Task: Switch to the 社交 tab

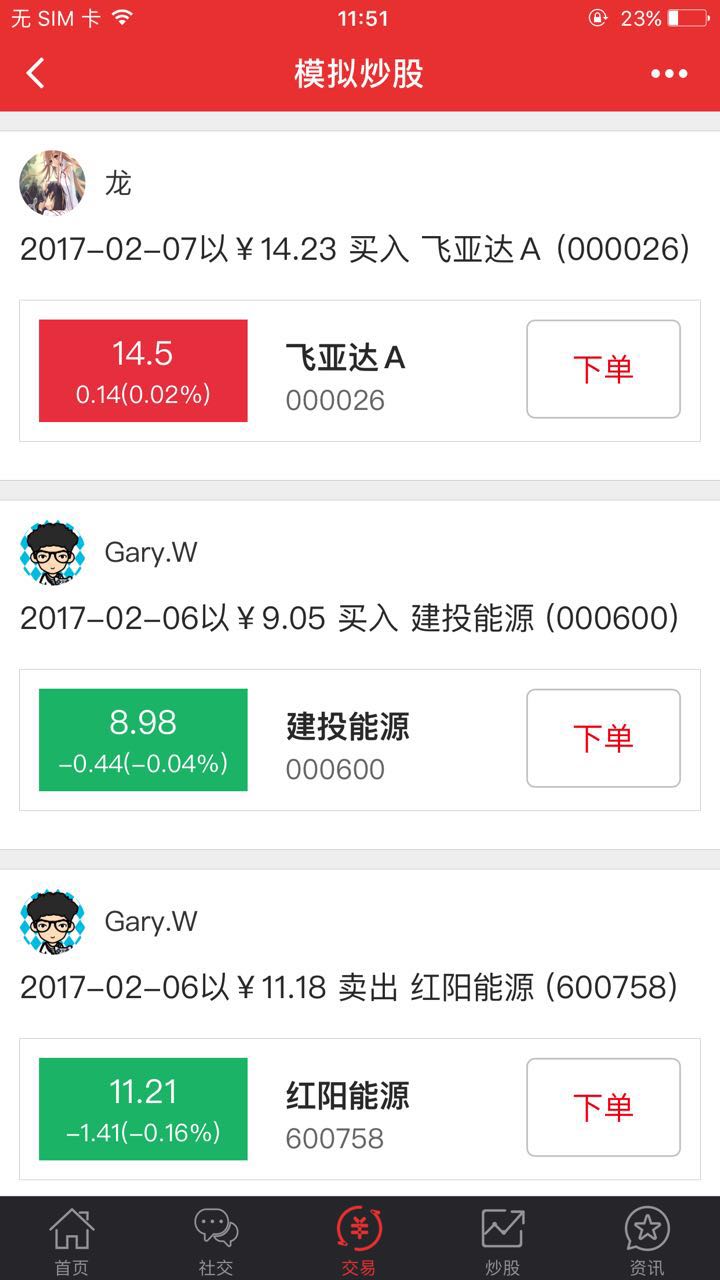Action: 216,1240
